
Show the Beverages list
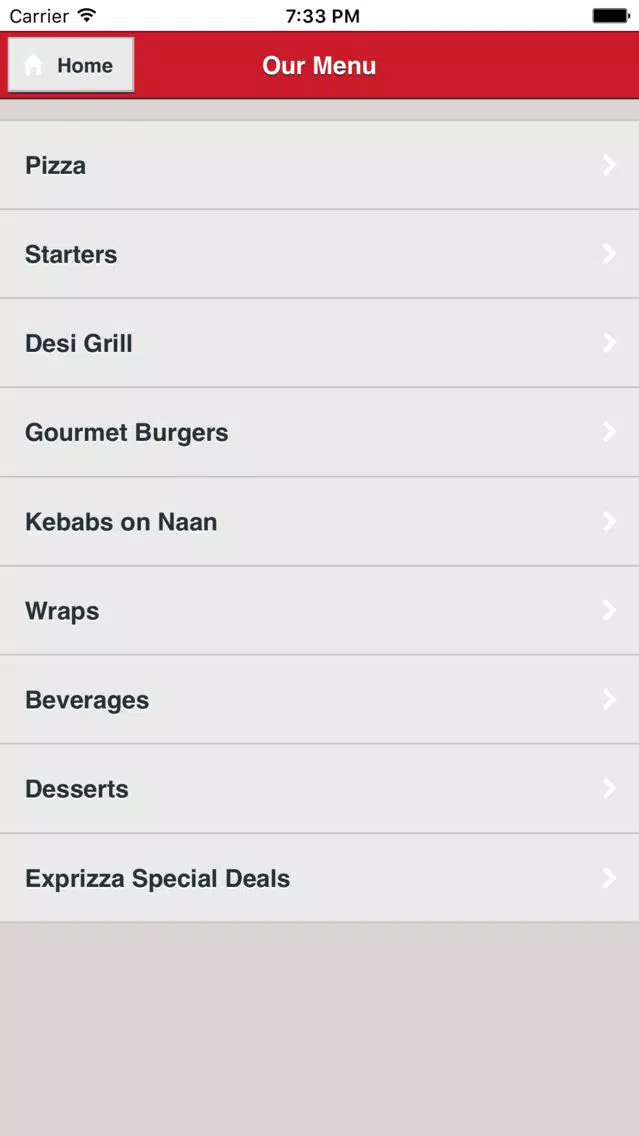[320, 700]
